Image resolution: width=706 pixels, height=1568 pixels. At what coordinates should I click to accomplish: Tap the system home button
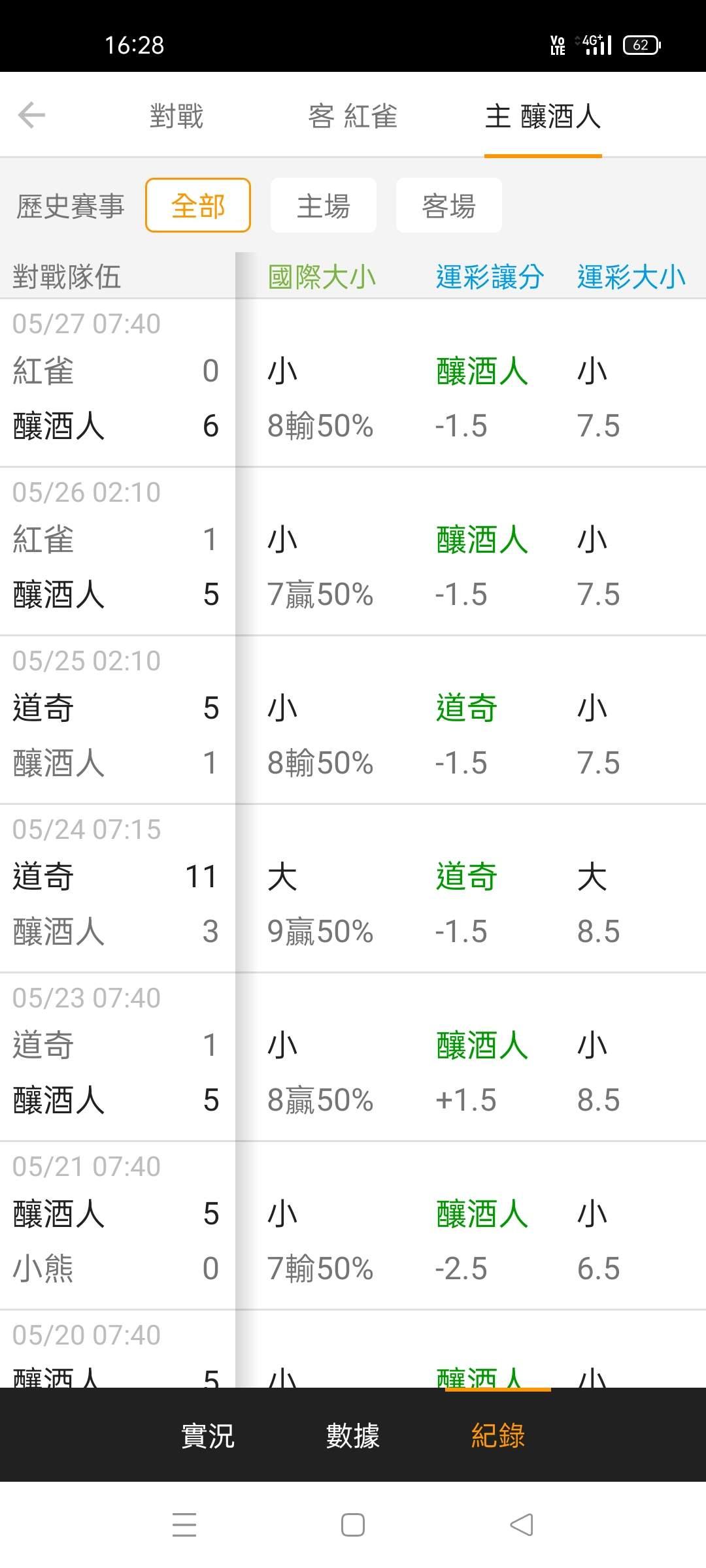tap(353, 1525)
